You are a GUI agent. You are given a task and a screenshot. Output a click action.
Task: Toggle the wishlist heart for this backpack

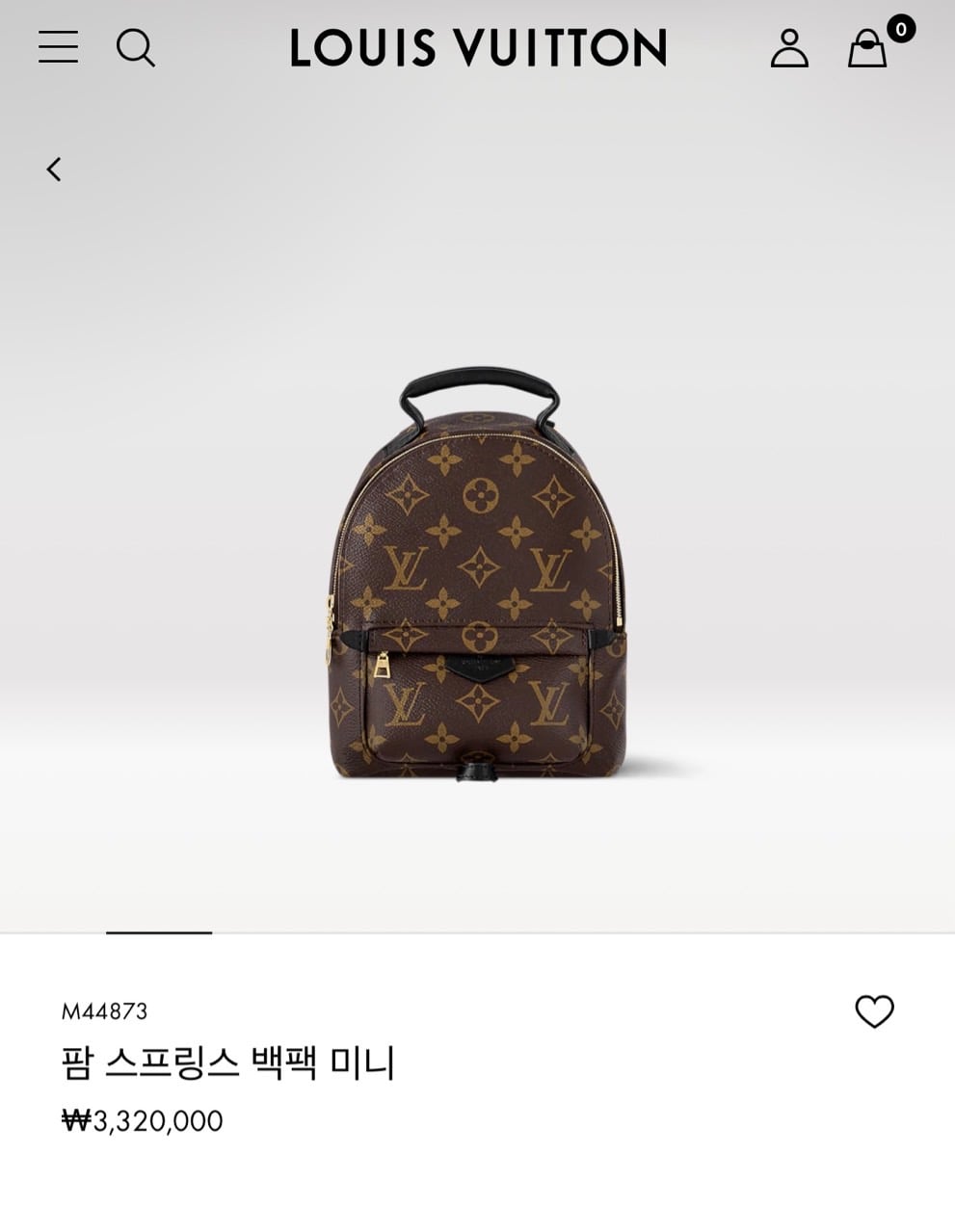click(x=874, y=1010)
